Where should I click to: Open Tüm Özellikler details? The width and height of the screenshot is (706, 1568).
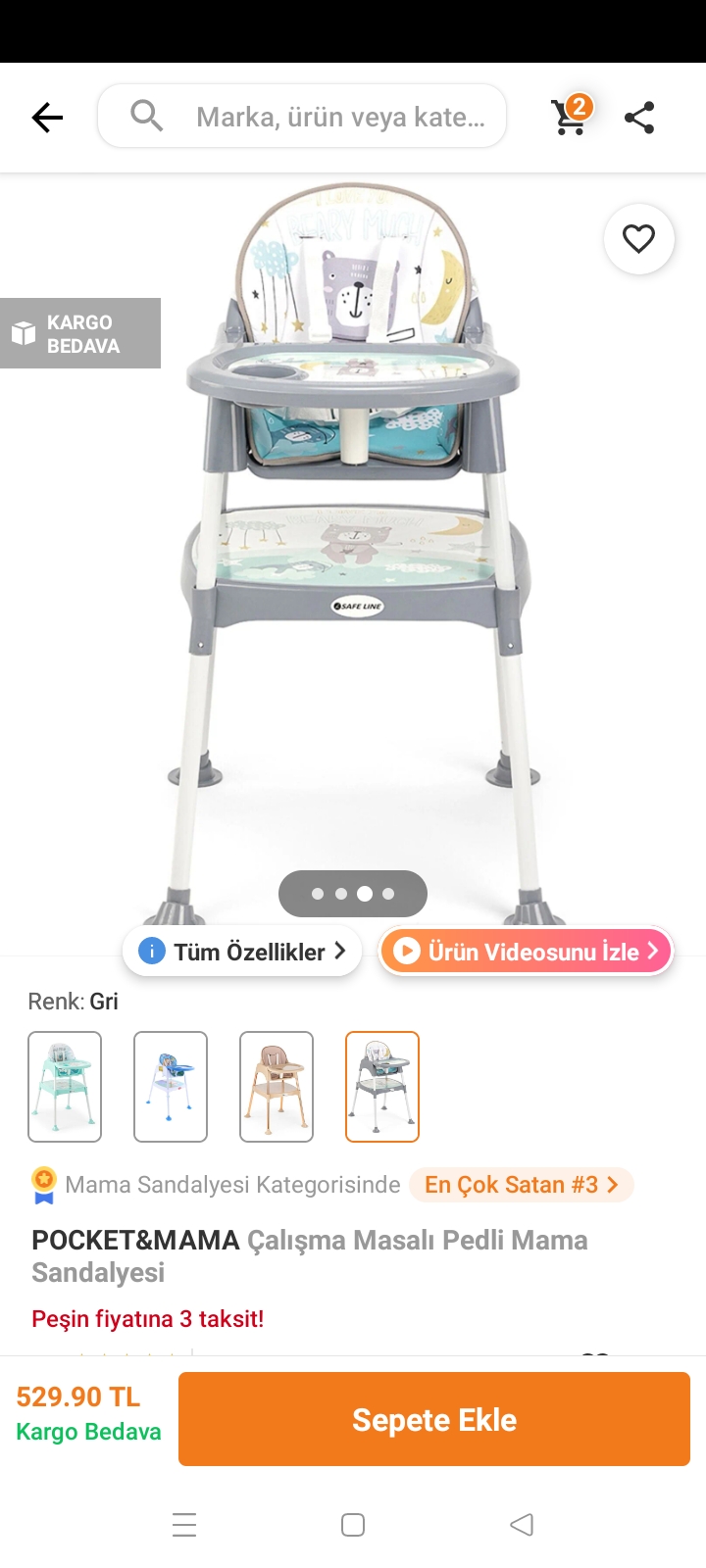pos(242,952)
